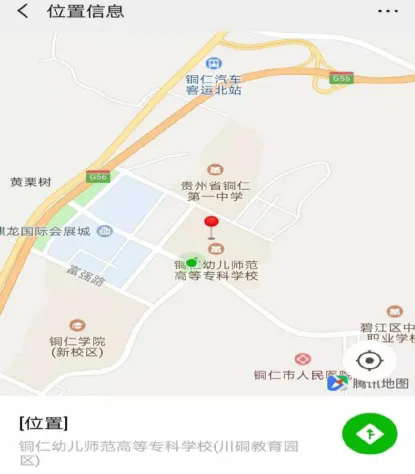The height and width of the screenshot is (474, 415).
Task: Go back from the location info page
Action: click(x=23, y=11)
